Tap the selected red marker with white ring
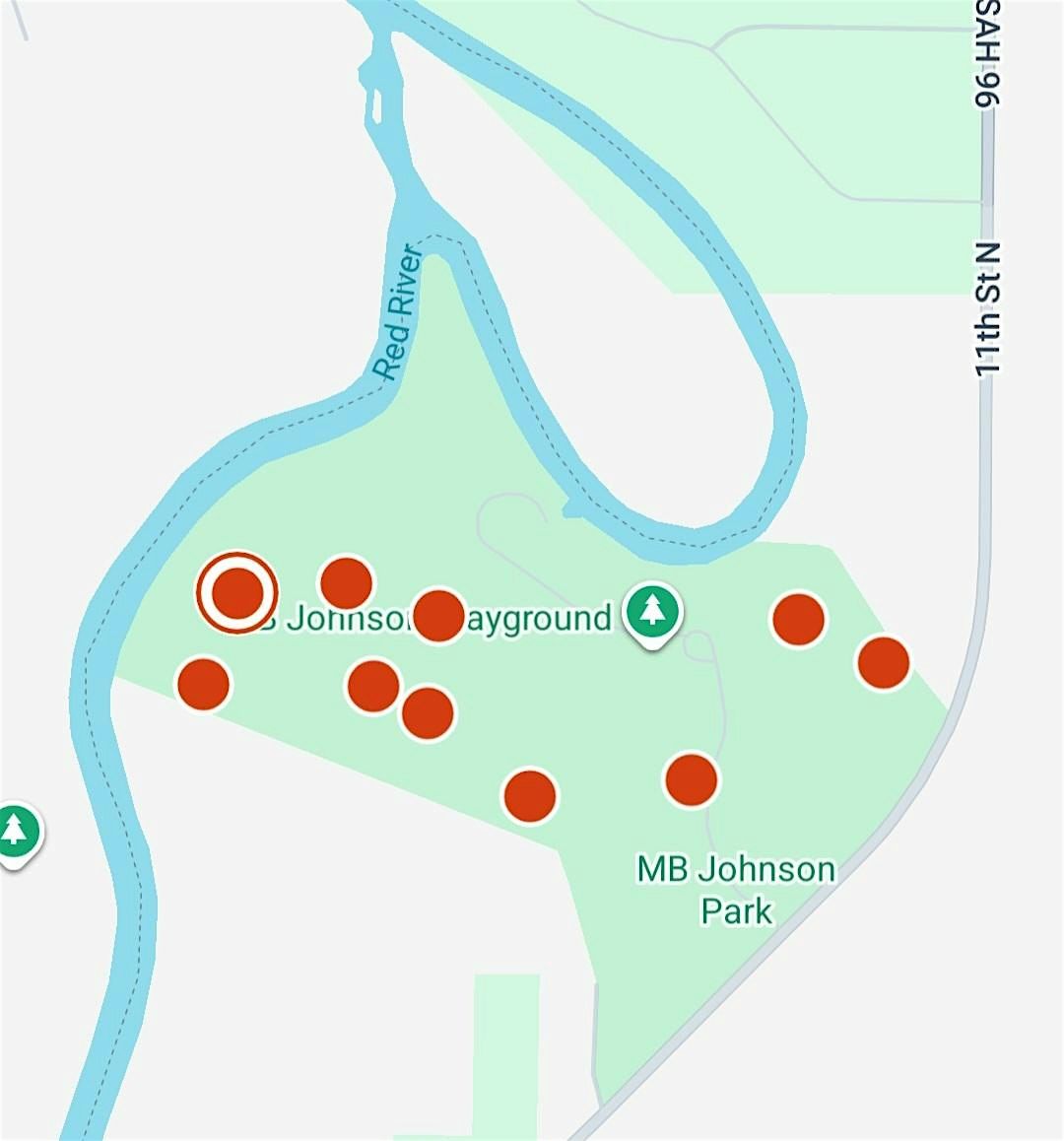Screen dimensions: 1064x1141 (x=237, y=592)
